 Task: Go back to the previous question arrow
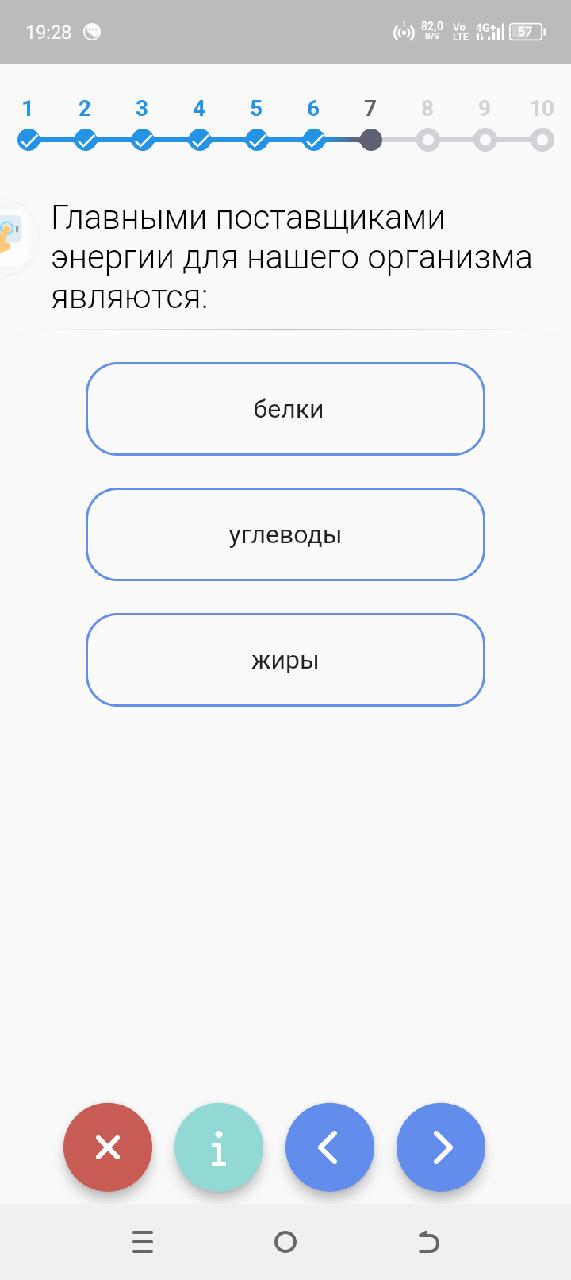pyautogui.click(x=330, y=1147)
